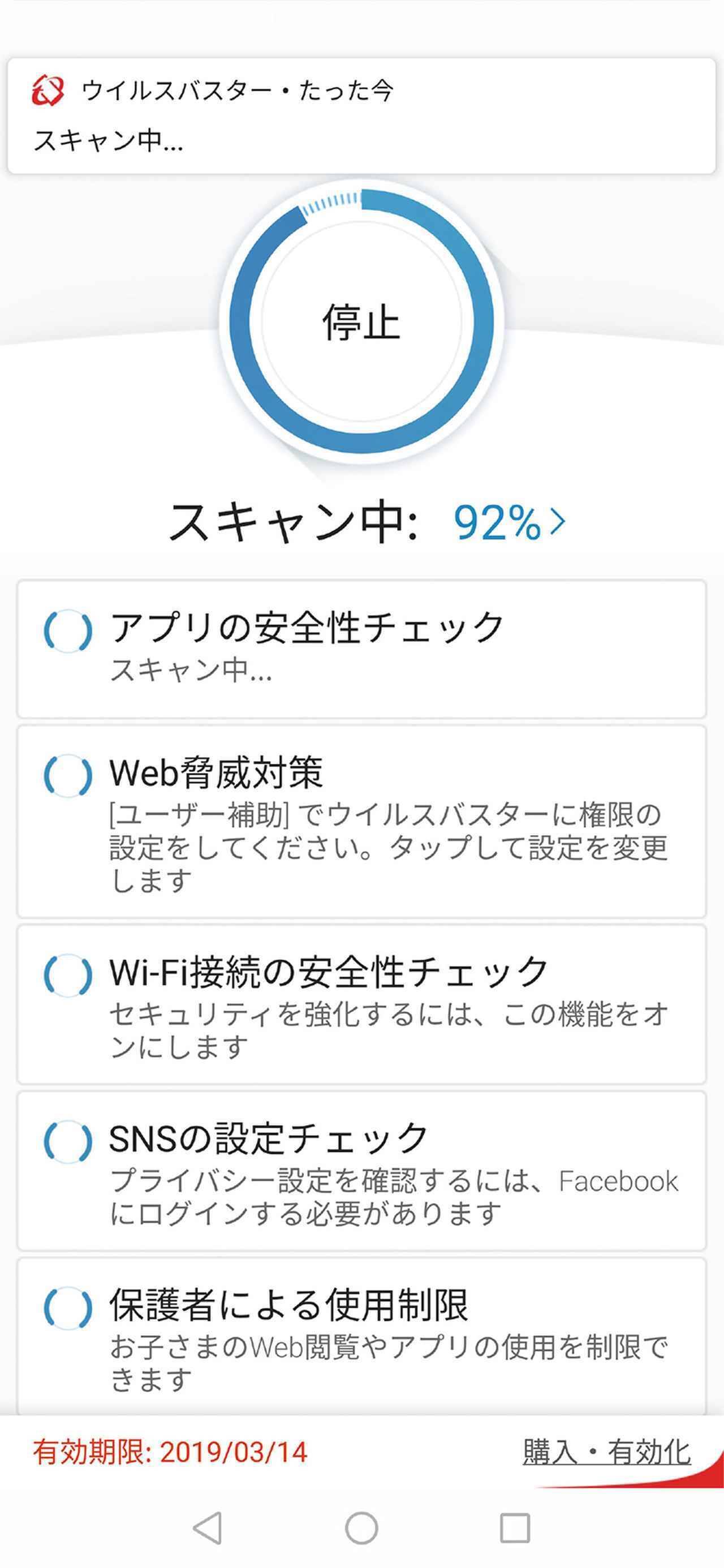Show recent apps
This screenshot has height=1568, width=724.
[515, 1528]
